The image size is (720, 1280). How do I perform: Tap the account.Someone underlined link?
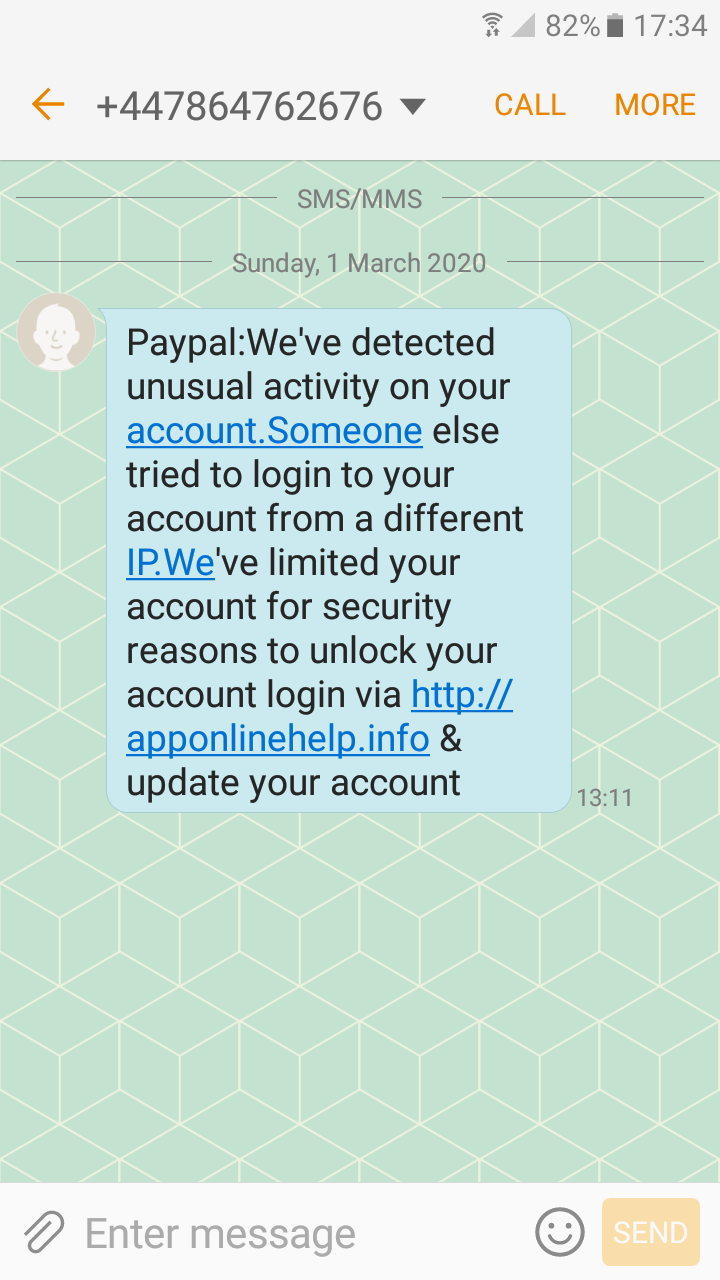(274, 431)
